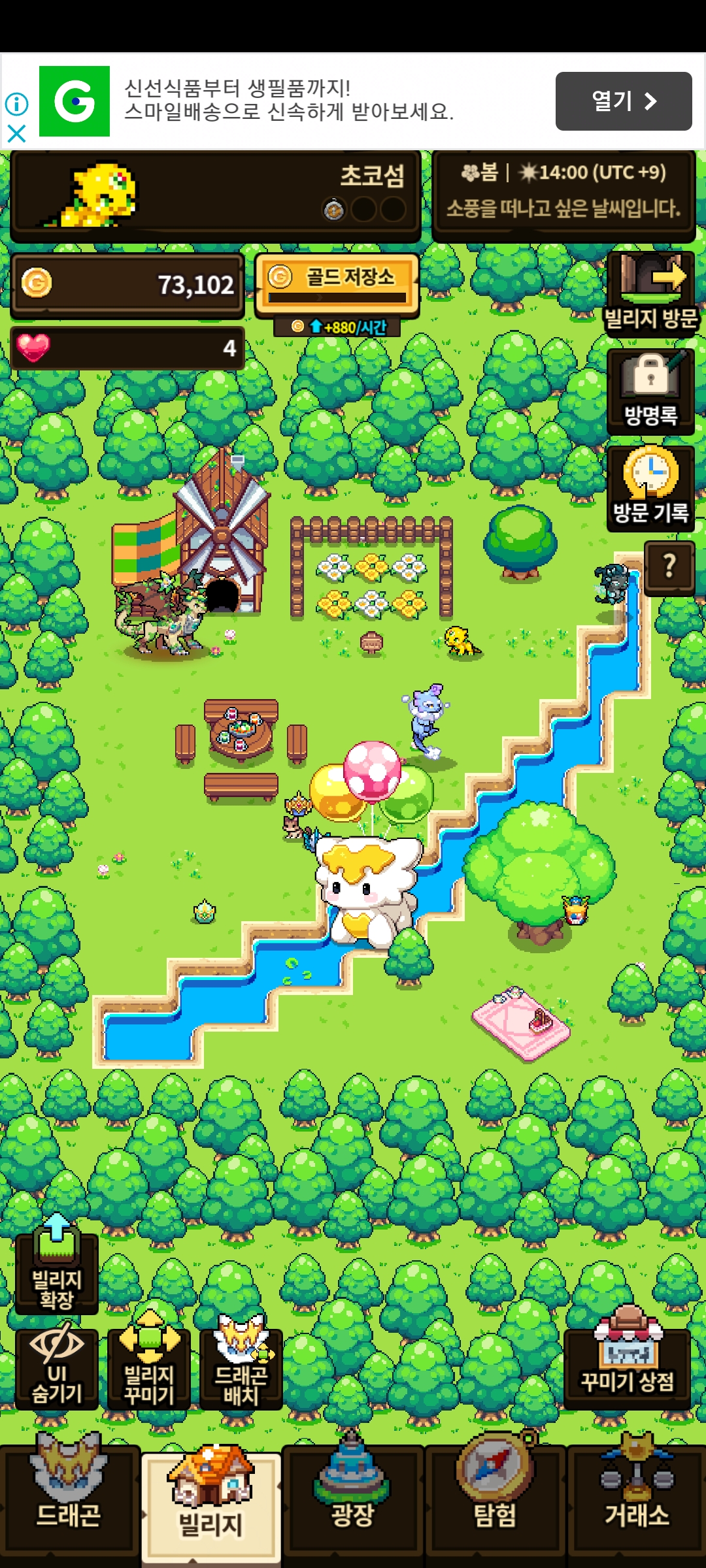
Task: Tap 빌리지 방문 to visit a village
Action: 650,293
